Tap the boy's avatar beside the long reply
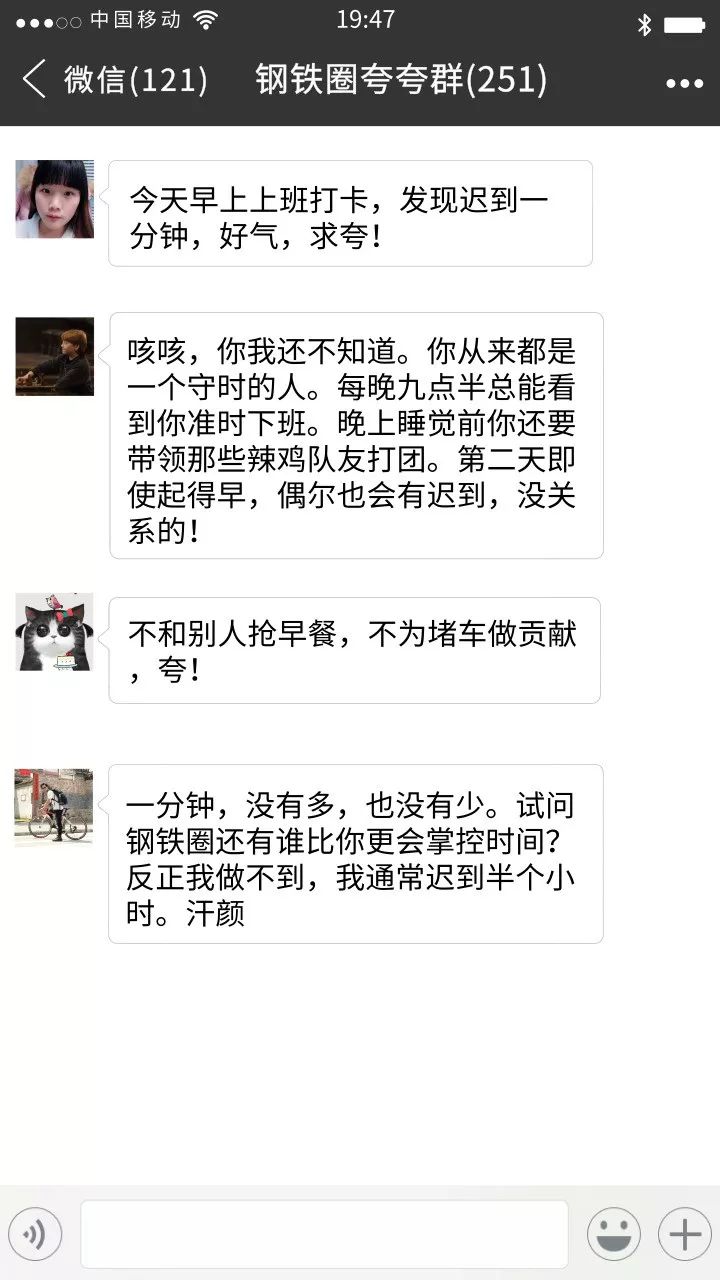The height and width of the screenshot is (1280, 720). click(x=53, y=357)
